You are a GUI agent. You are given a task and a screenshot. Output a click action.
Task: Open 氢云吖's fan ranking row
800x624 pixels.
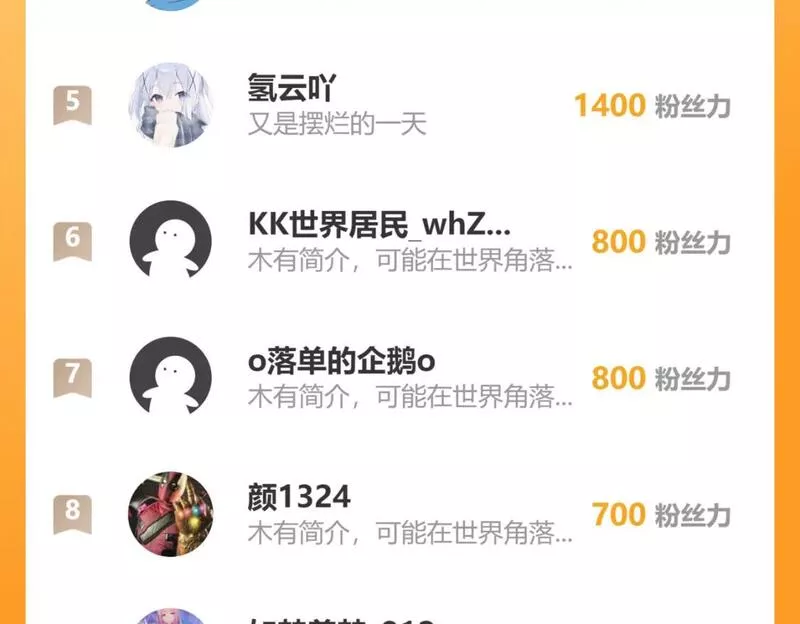(x=400, y=105)
